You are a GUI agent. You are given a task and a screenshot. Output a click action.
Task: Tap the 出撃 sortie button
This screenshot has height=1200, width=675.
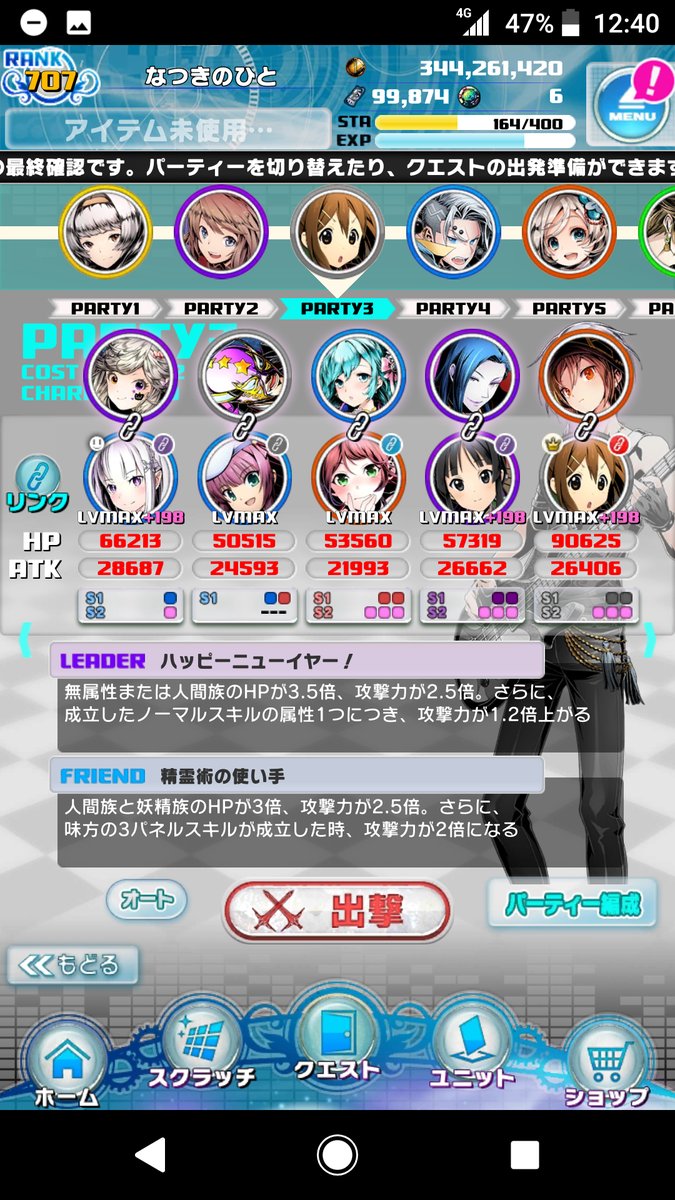[x=337, y=911]
